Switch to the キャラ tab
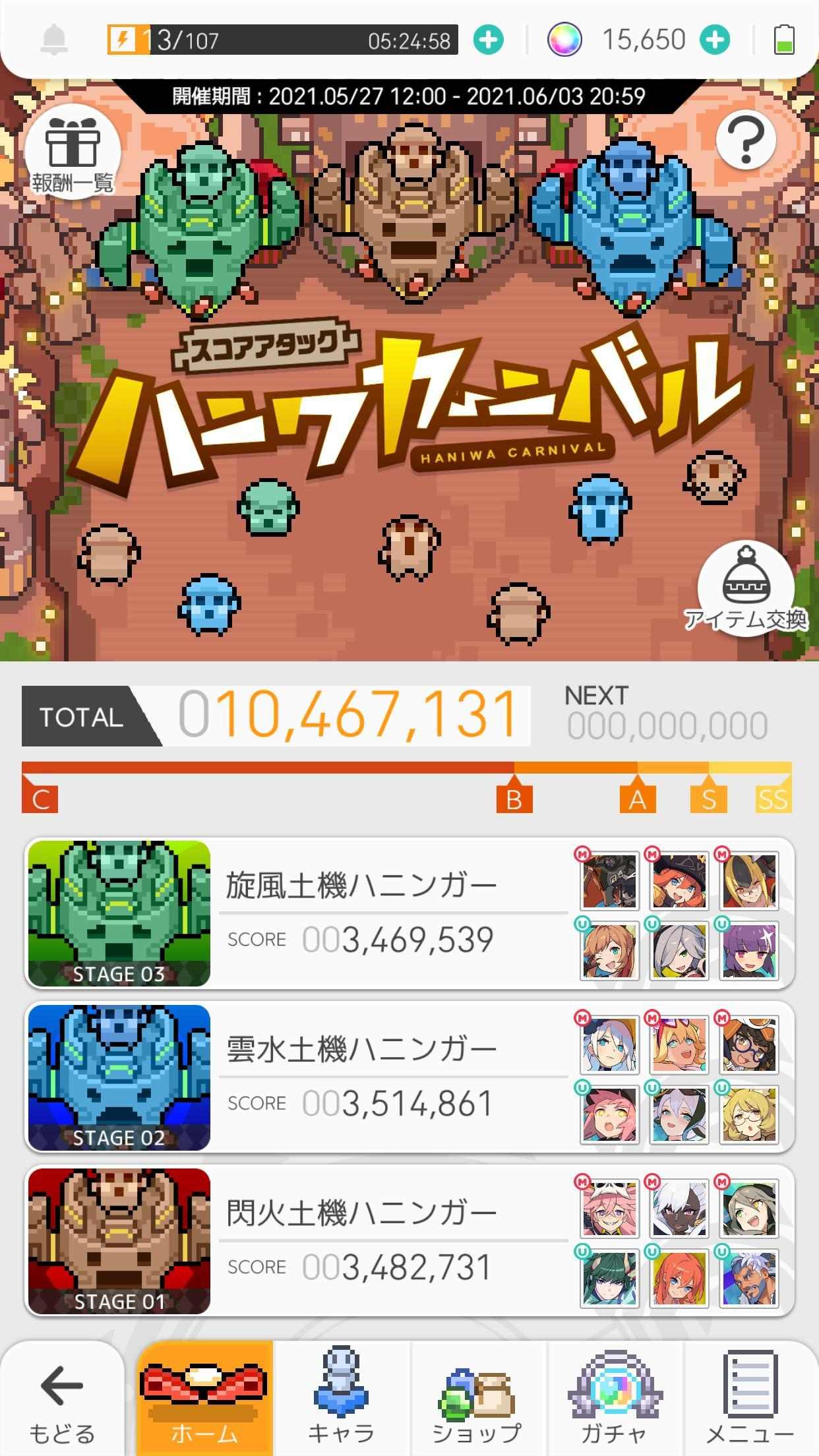The image size is (819, 1456). tap(342, 1399)
